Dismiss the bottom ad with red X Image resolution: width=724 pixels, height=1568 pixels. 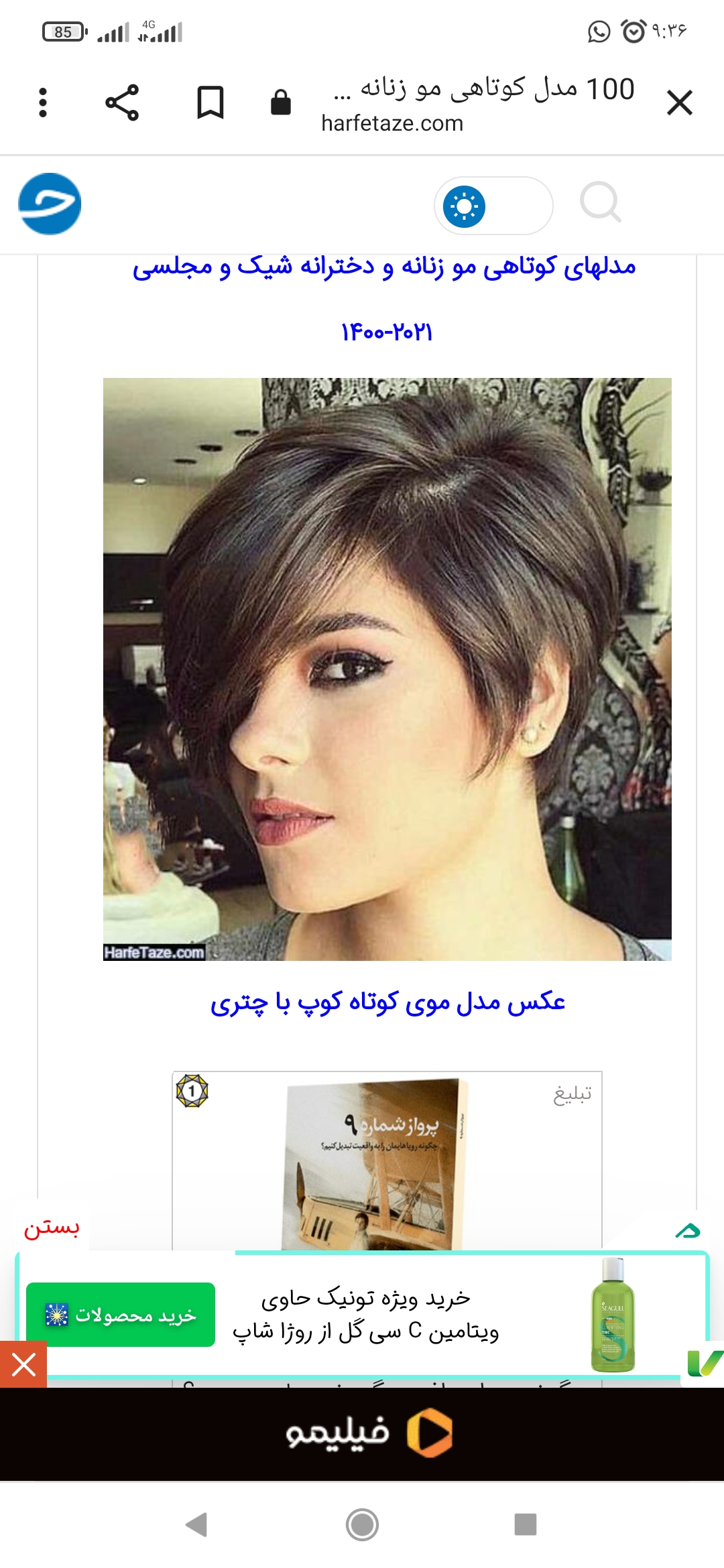23,1364
